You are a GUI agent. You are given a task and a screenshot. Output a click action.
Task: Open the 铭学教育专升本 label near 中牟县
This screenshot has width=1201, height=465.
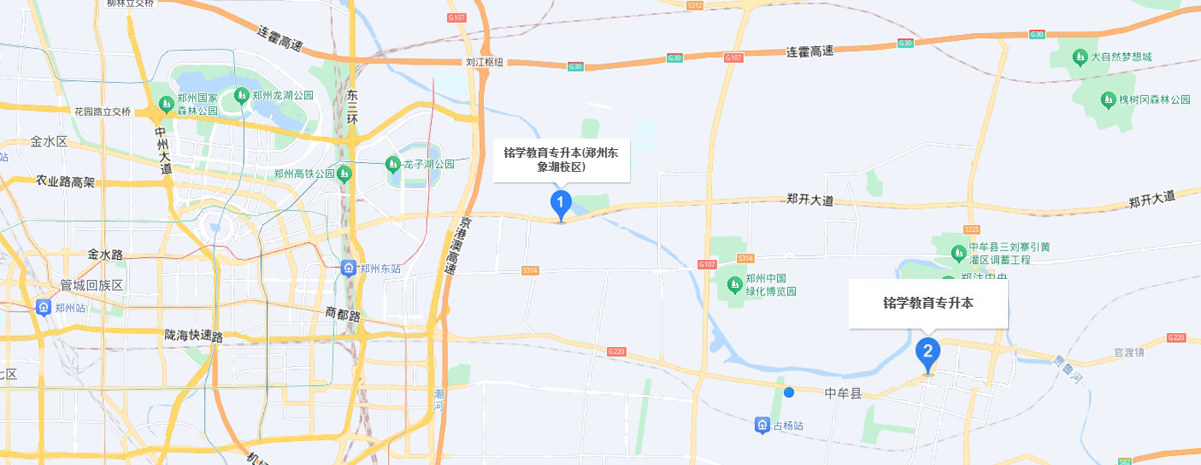point(928,303)
